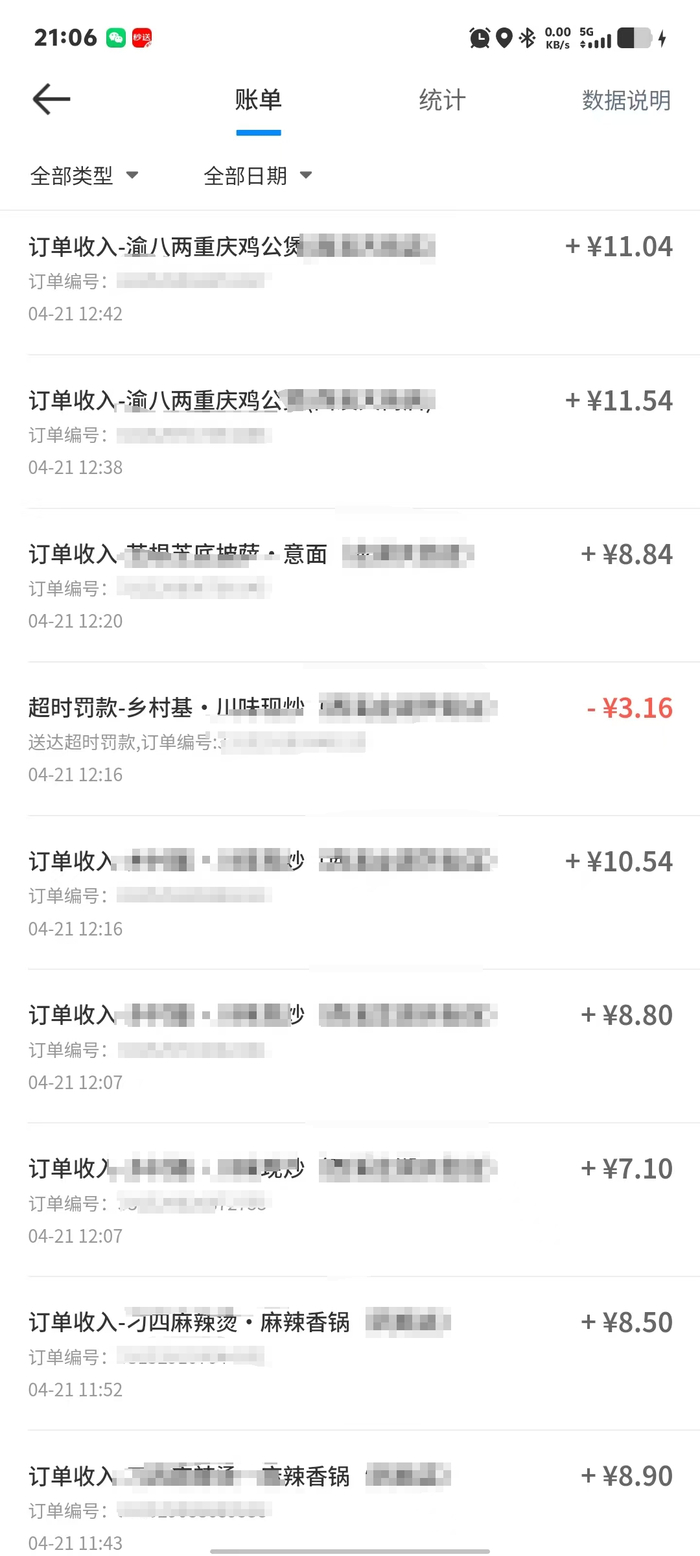Open the order income entry of ¥11.54
Image resolution: width=700 pixels, height=1556 pixels.
(x=350, y=432)
